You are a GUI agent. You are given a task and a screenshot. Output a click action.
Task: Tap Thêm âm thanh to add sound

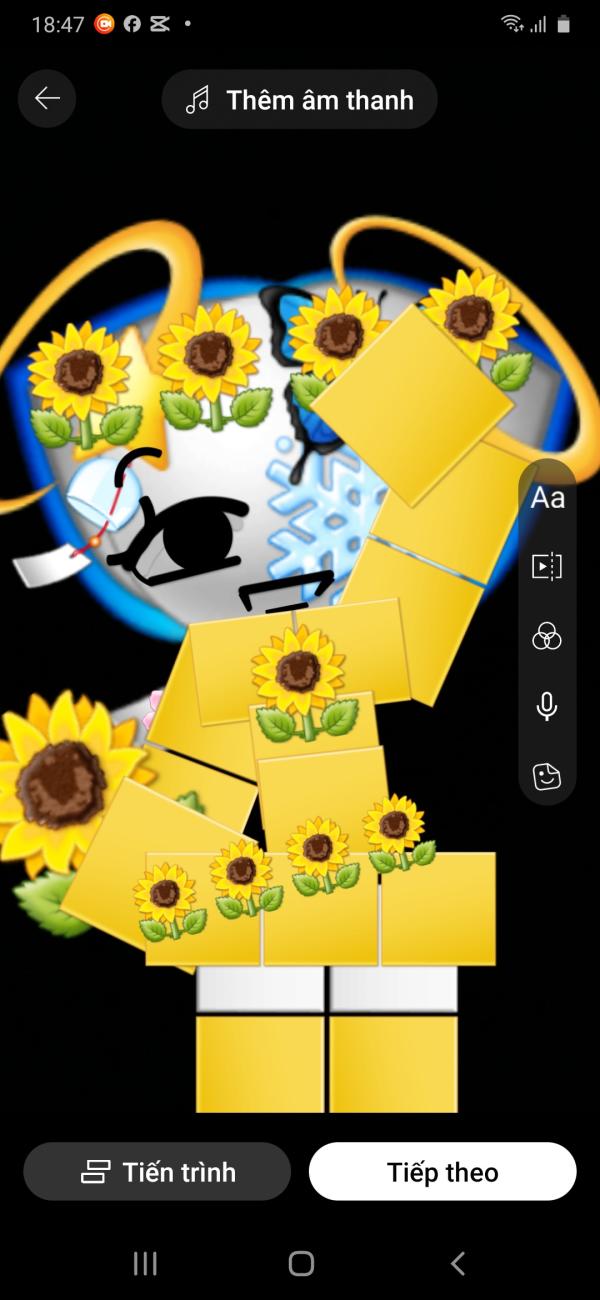tap(299, 100)
